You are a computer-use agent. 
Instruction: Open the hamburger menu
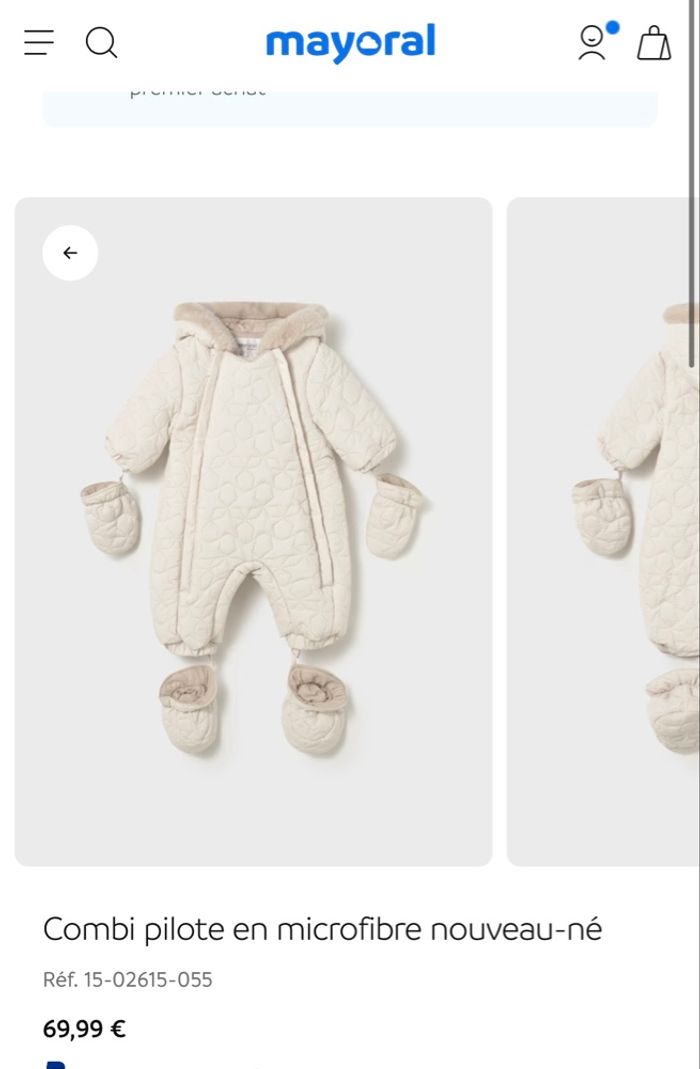[x=39, y=42]
